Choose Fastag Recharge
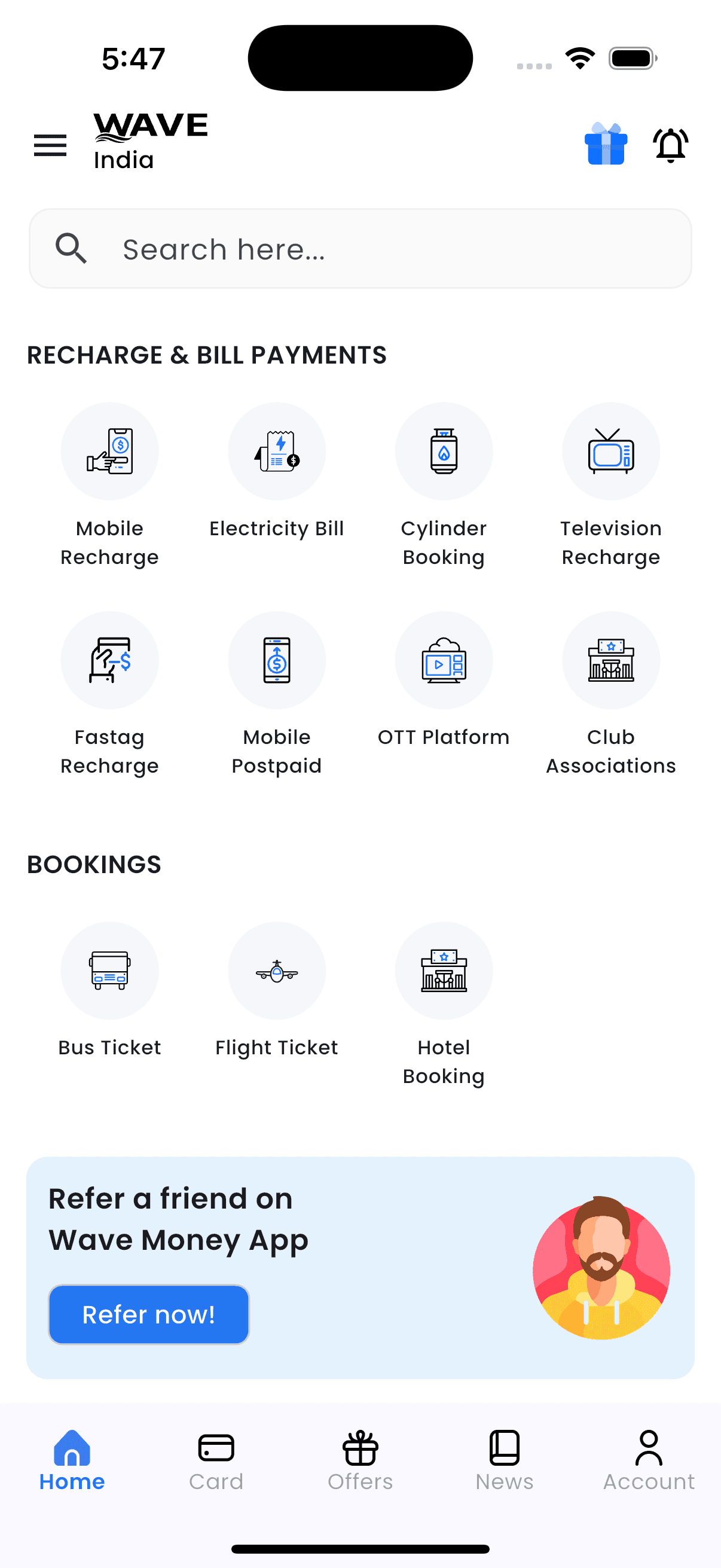The image size is (721, 1568). click(x=109, y=694)
